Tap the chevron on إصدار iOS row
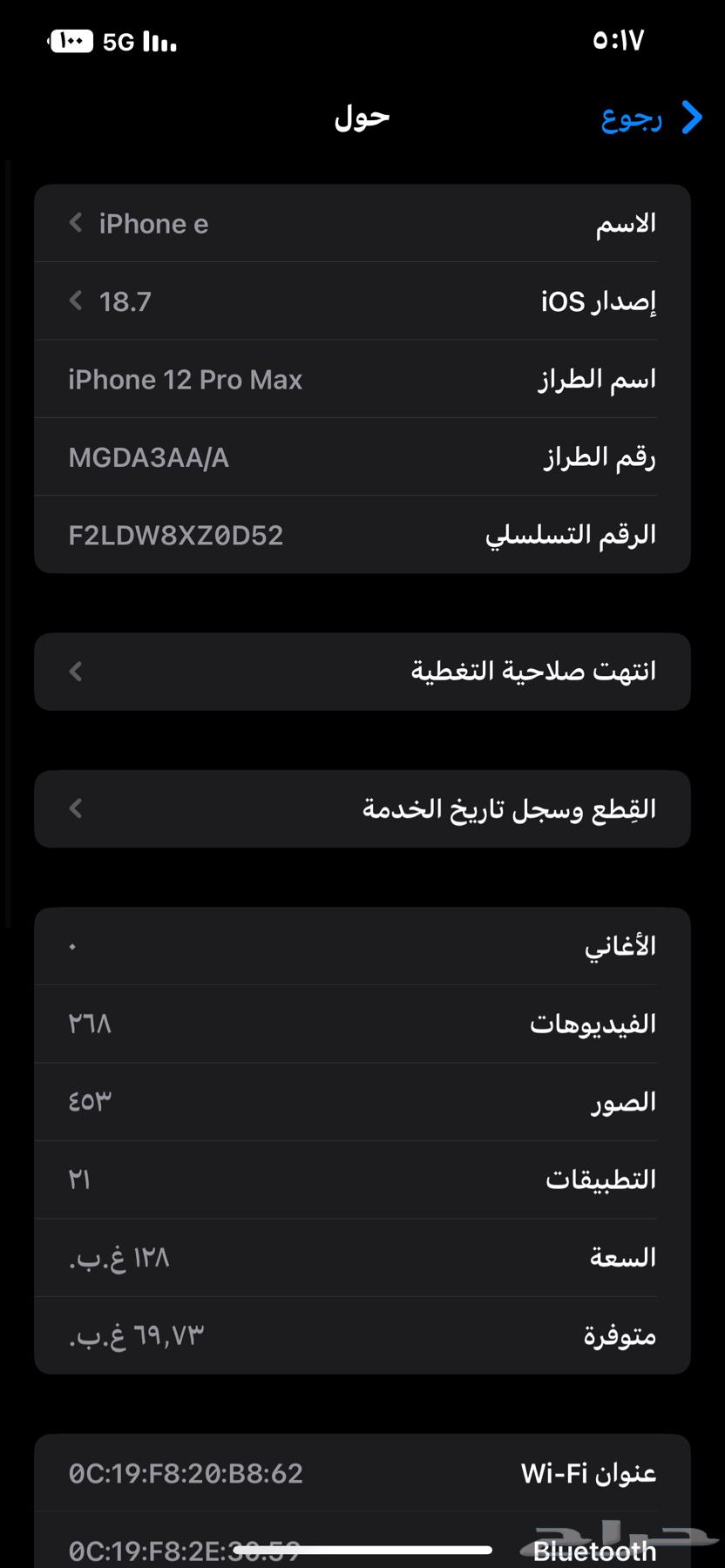The image size is (725, 1568). [x=75, y=301]
